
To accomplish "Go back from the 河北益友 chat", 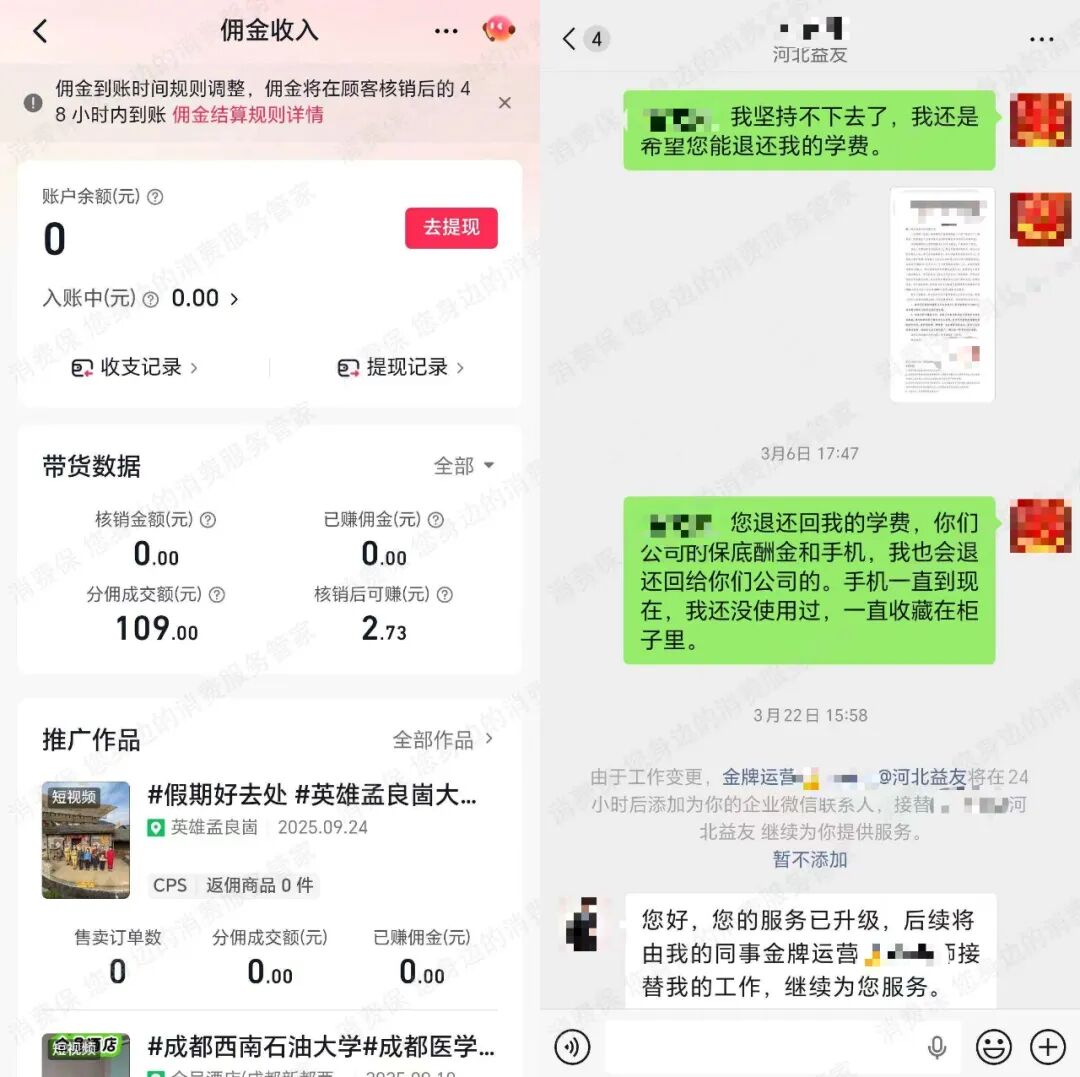I will [570, 39].
